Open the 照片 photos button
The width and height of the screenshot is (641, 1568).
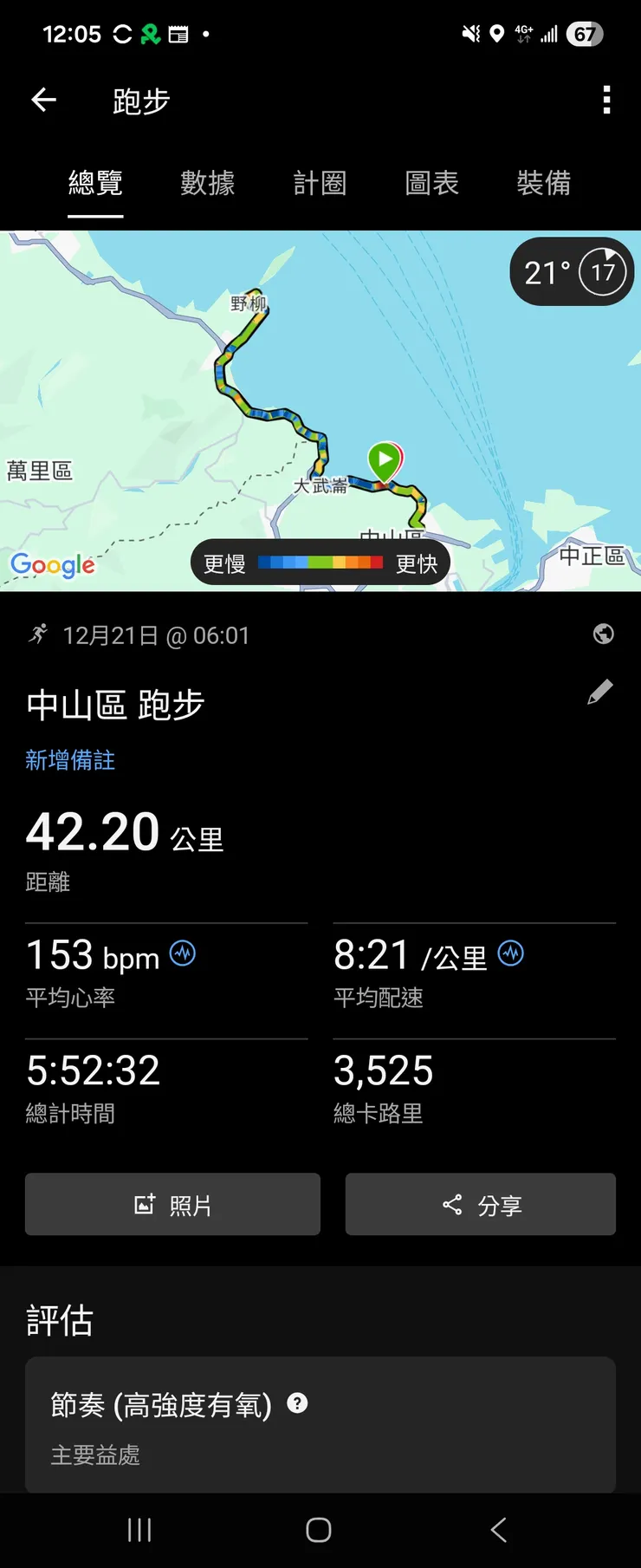tap(172, 1204)
